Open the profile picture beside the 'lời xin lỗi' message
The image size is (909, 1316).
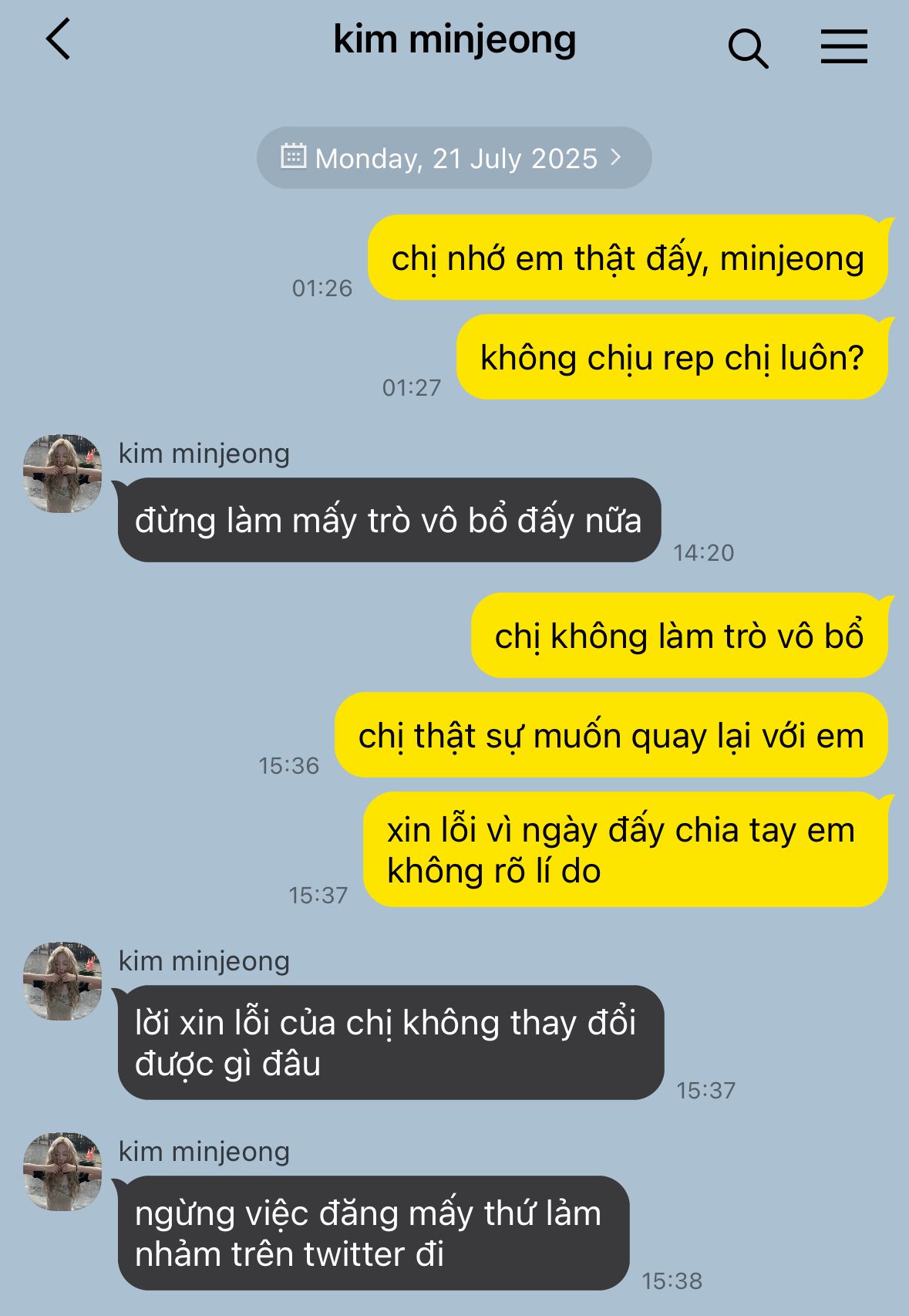(x=62, y=981)
